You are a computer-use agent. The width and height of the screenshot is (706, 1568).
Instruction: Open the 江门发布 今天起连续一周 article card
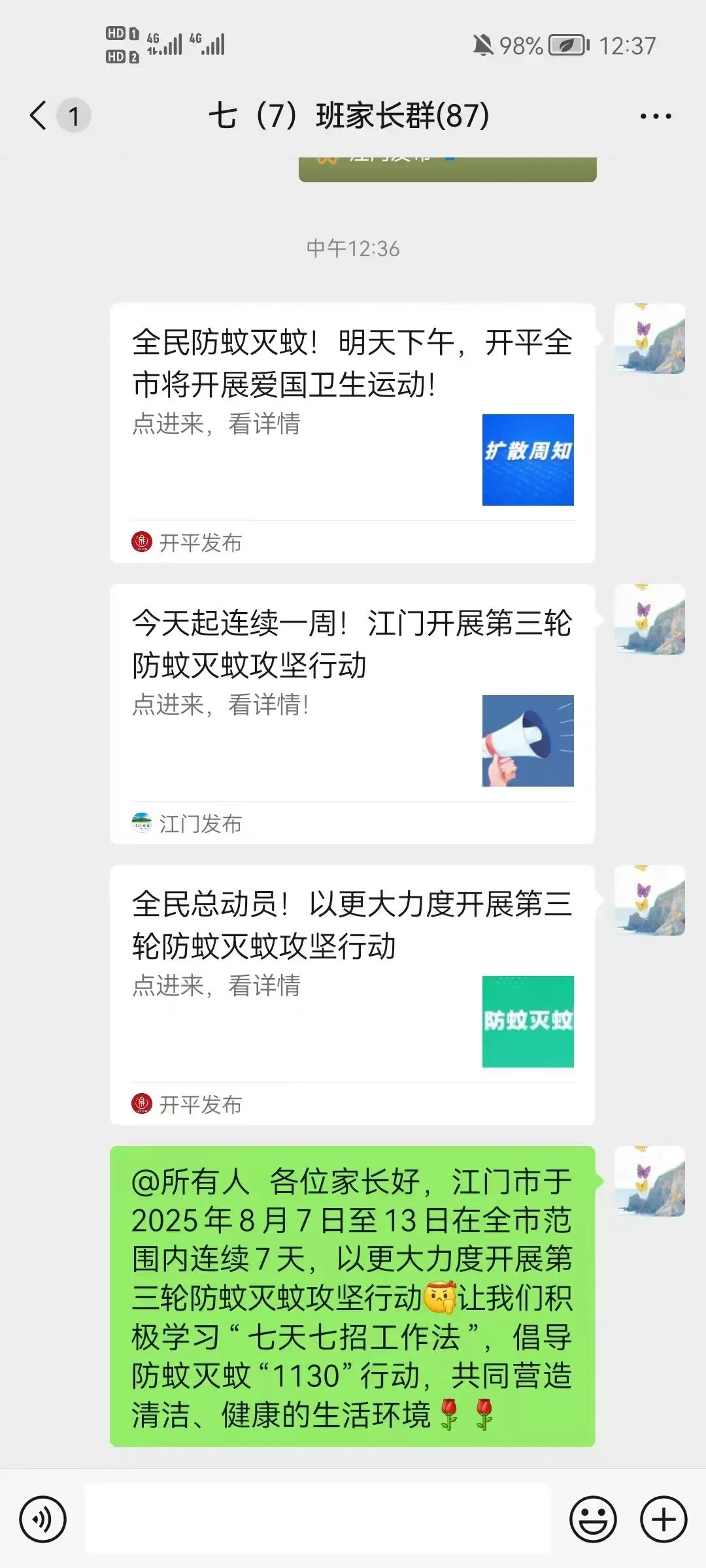pos(352,713)
